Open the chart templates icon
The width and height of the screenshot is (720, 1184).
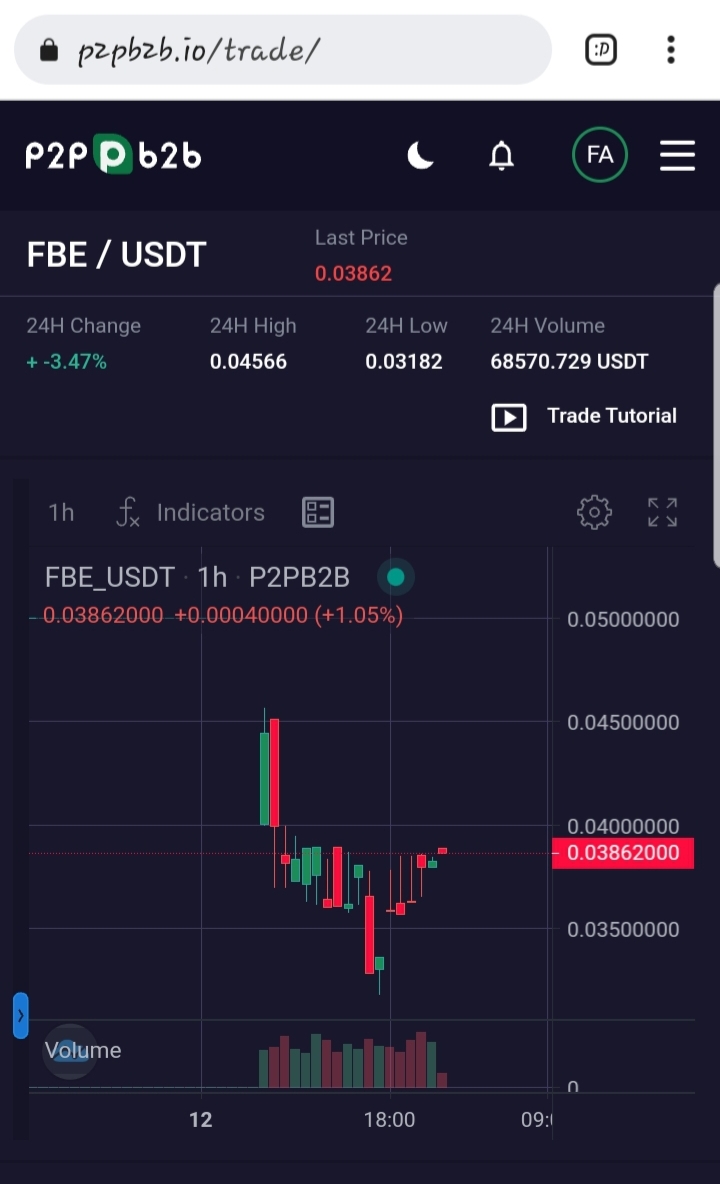318,513
